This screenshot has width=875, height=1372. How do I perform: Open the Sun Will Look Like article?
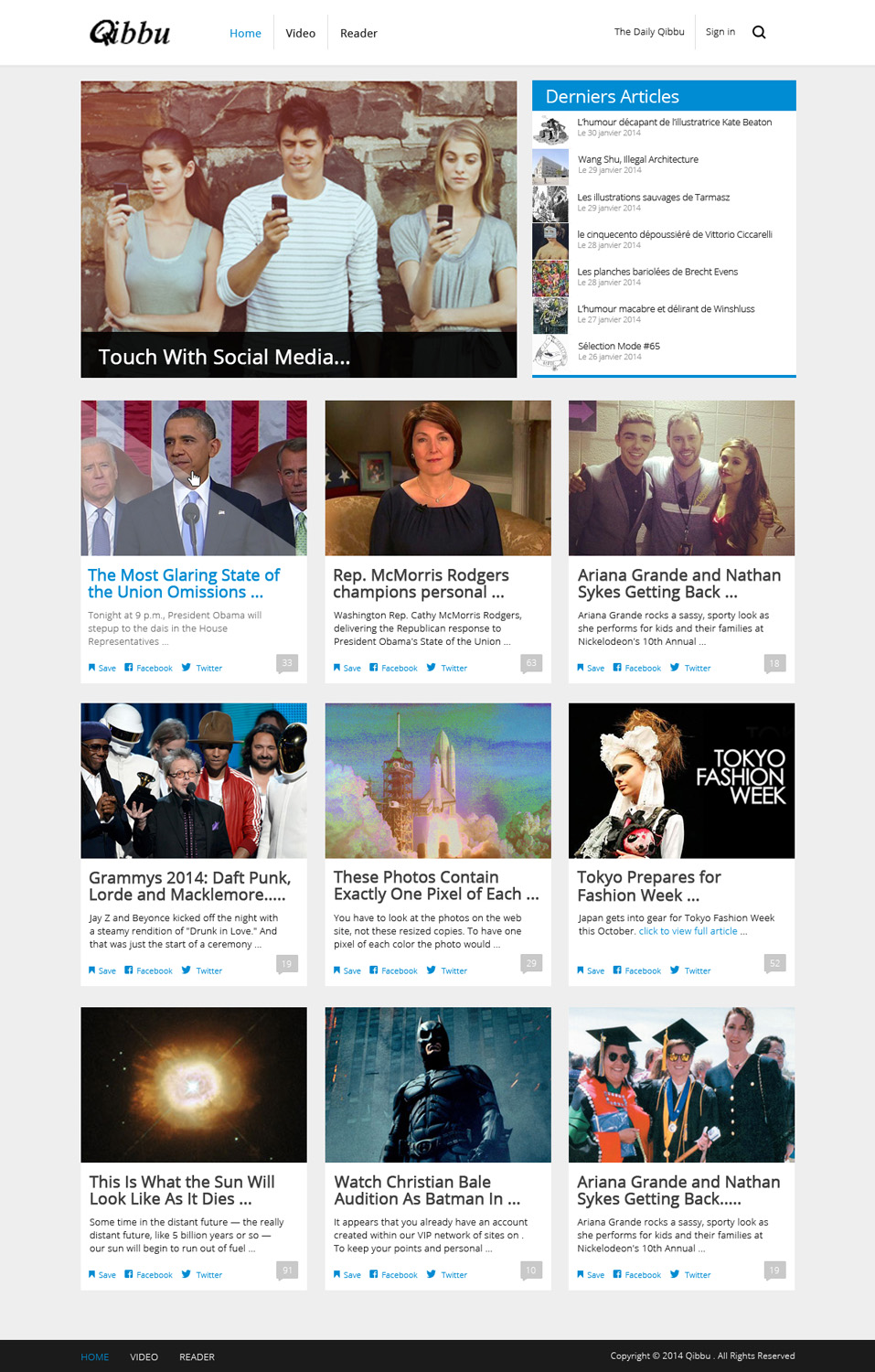[x=181, y=1190]
